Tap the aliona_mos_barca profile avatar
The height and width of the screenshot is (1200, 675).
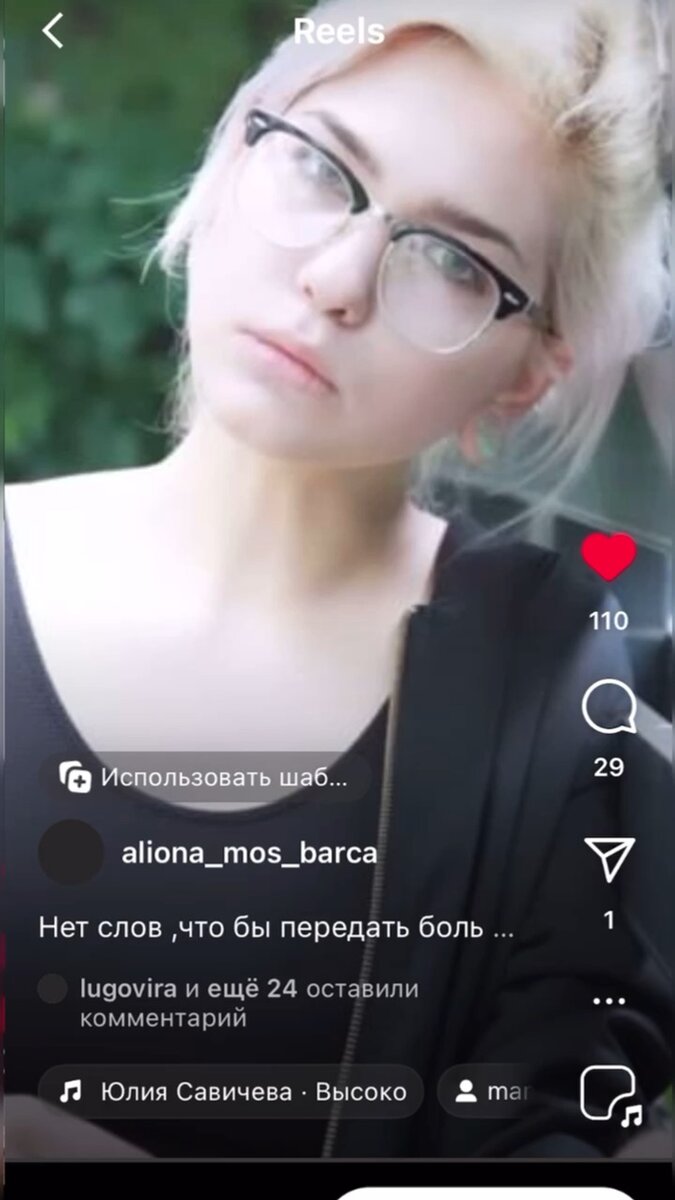tap(71, 853)
